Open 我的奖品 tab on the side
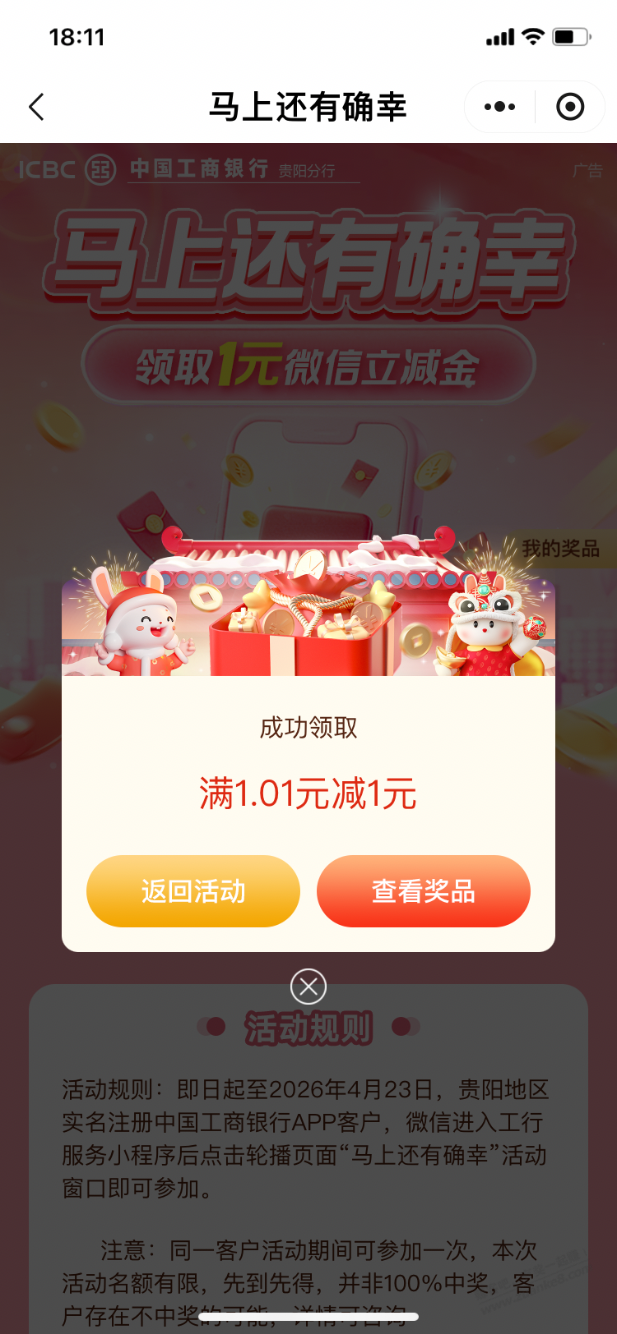Image resolution: width=617 pixels, height=1334 pixels. 560,548
